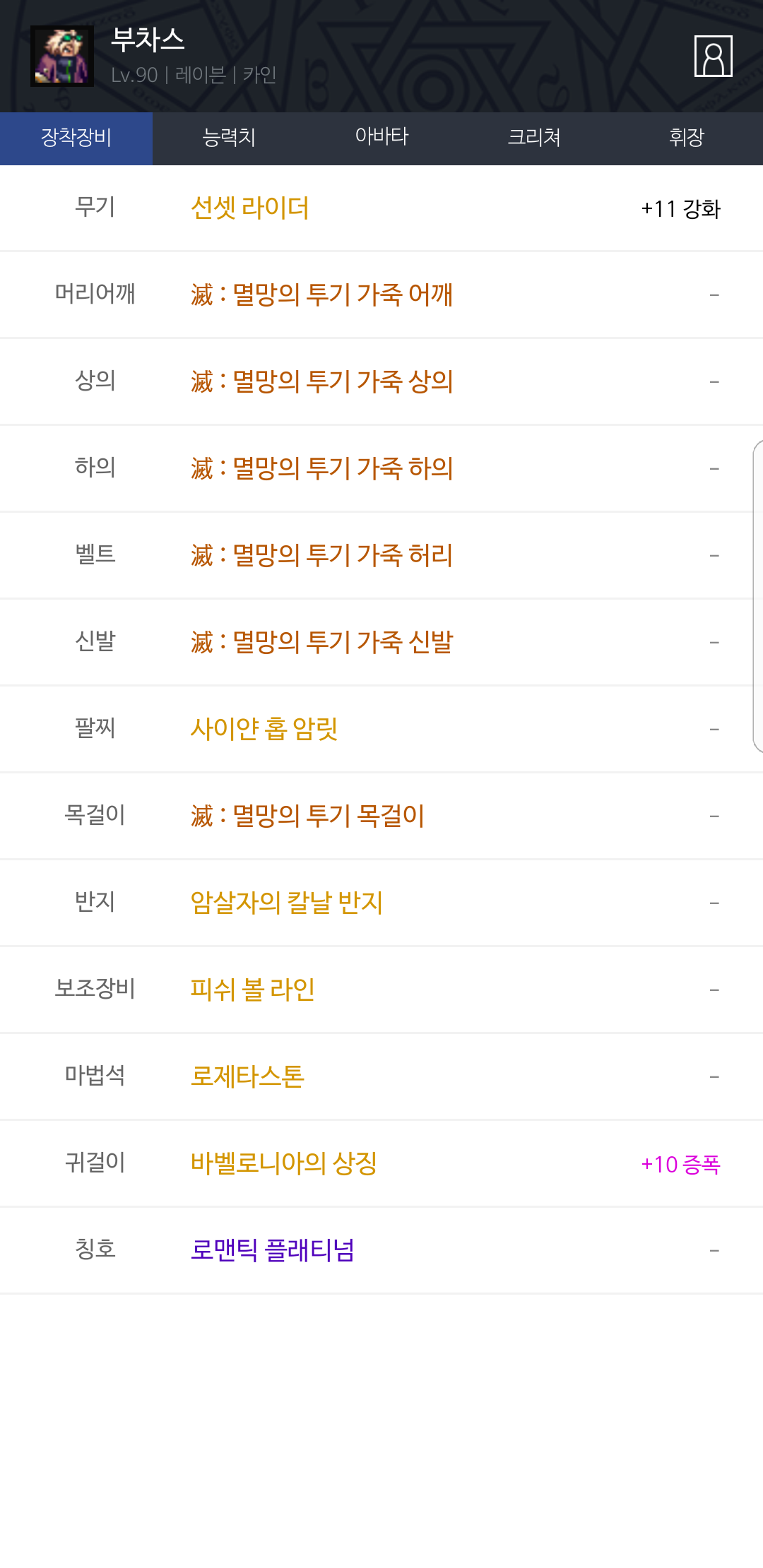
Task: View sub-equipment 피쉬 볼 라인
Action: coord(252,990)
